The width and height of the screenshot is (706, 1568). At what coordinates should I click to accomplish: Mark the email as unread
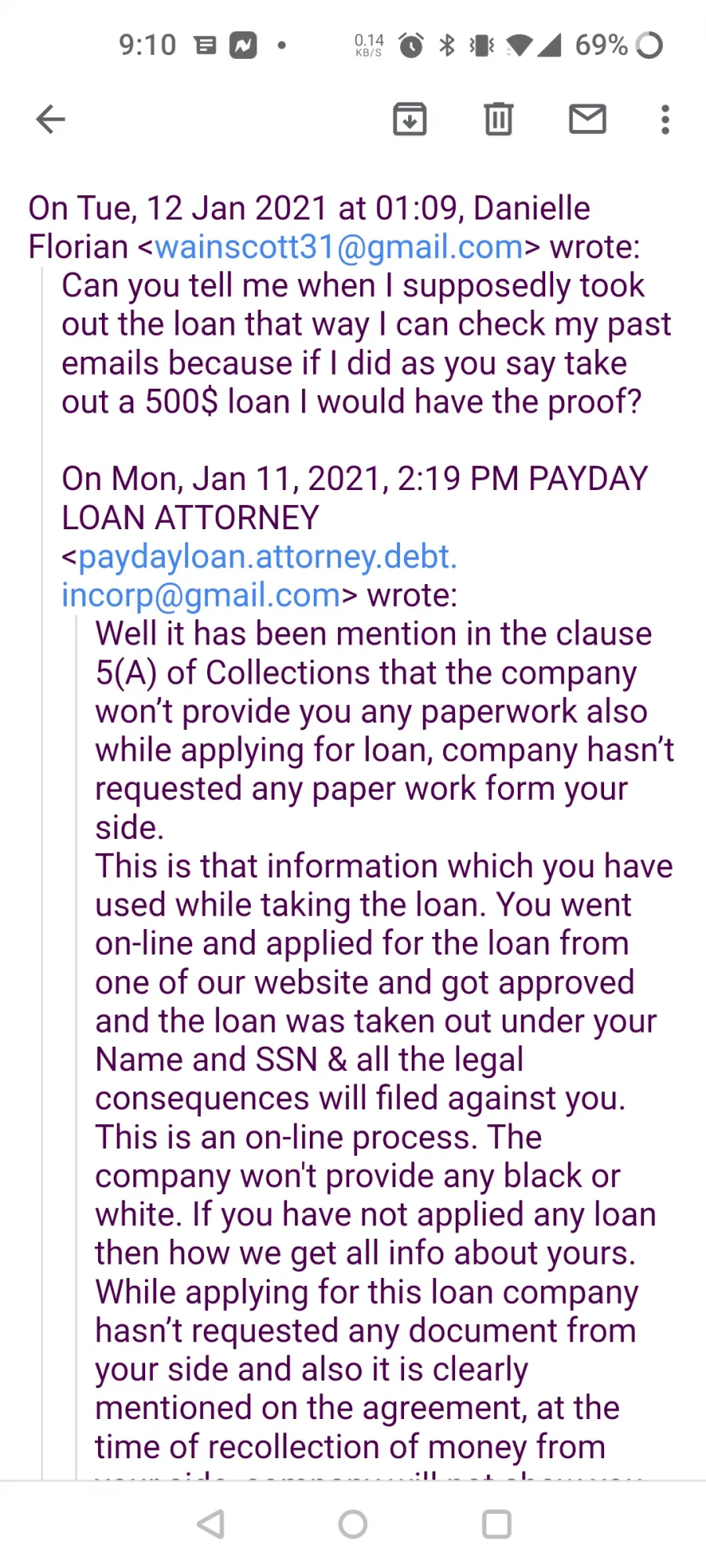pyautogui.click(x=587, y=119)
